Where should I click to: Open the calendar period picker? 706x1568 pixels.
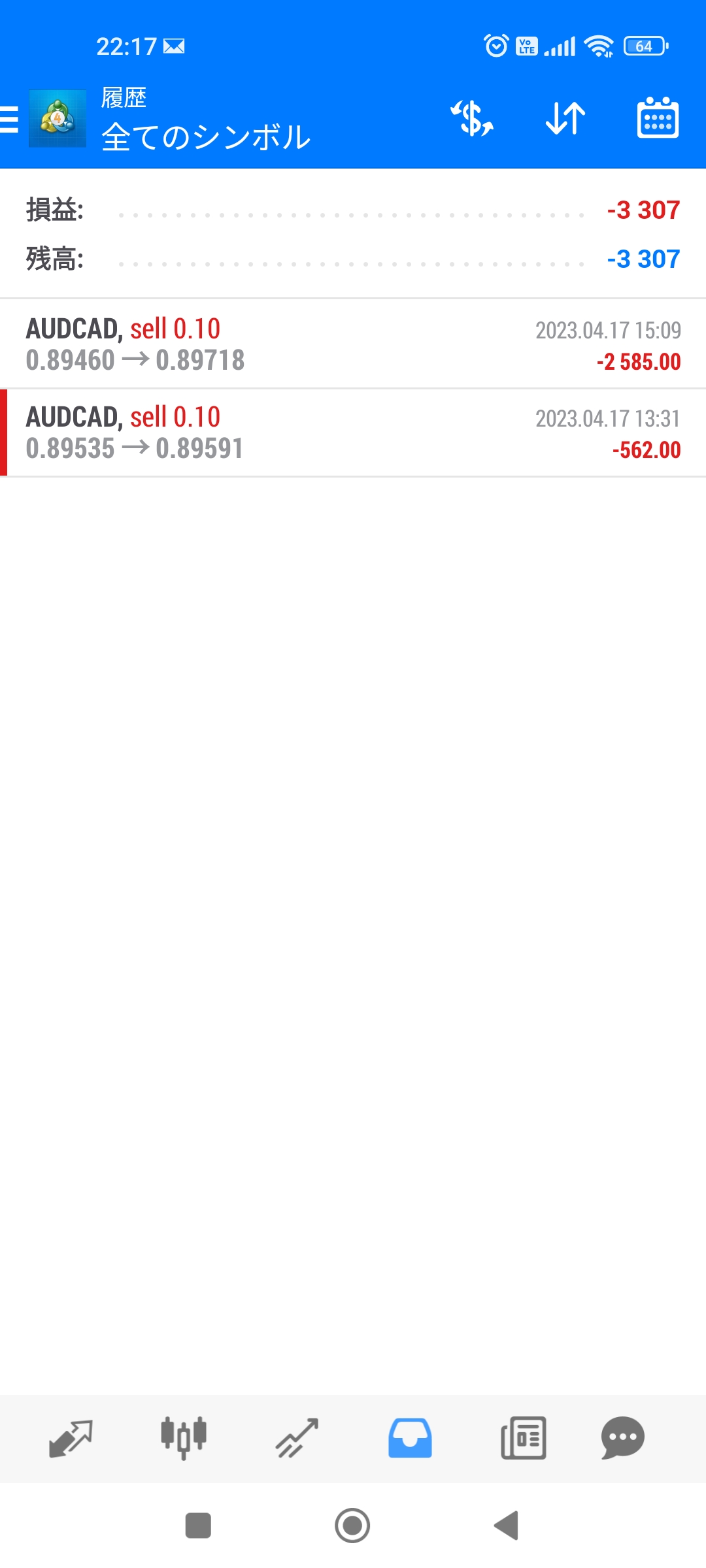pyautogui.click(x=658, y=118)
